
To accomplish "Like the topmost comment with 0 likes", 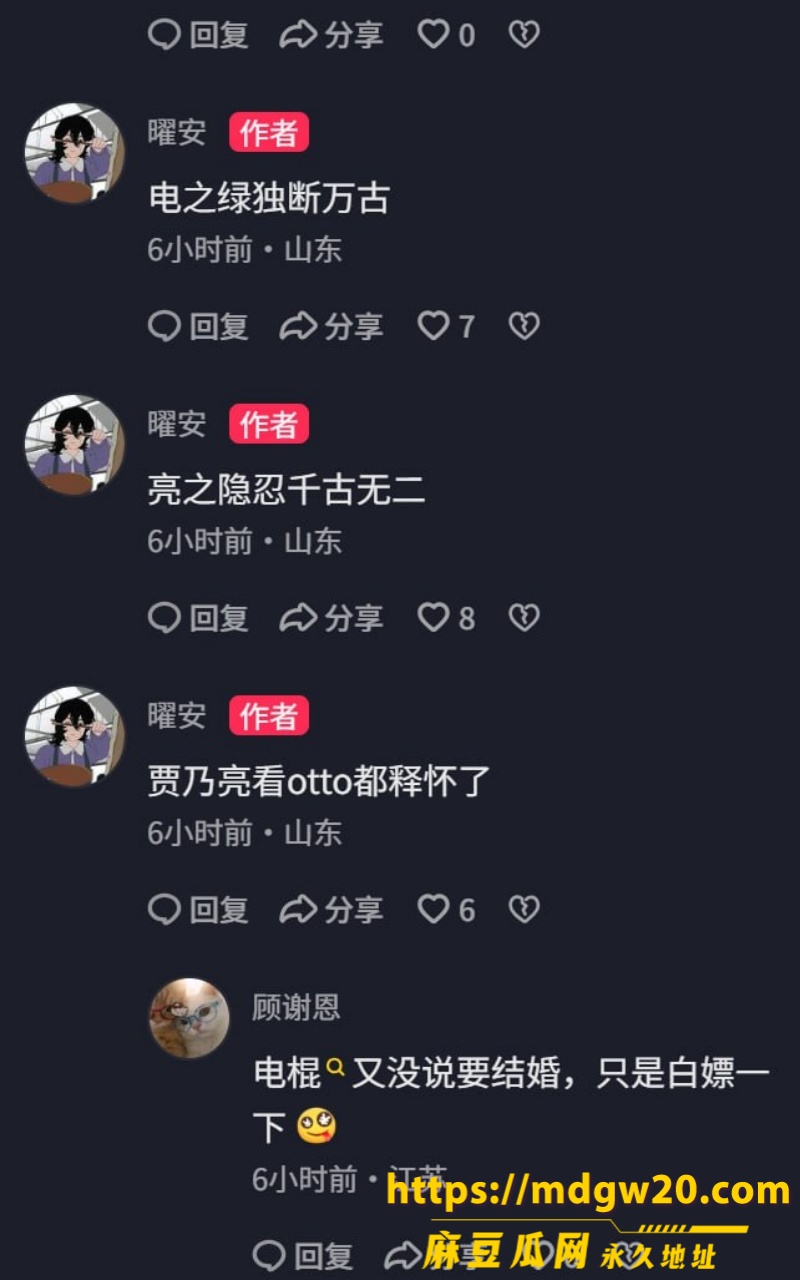I will coord(446,36).
